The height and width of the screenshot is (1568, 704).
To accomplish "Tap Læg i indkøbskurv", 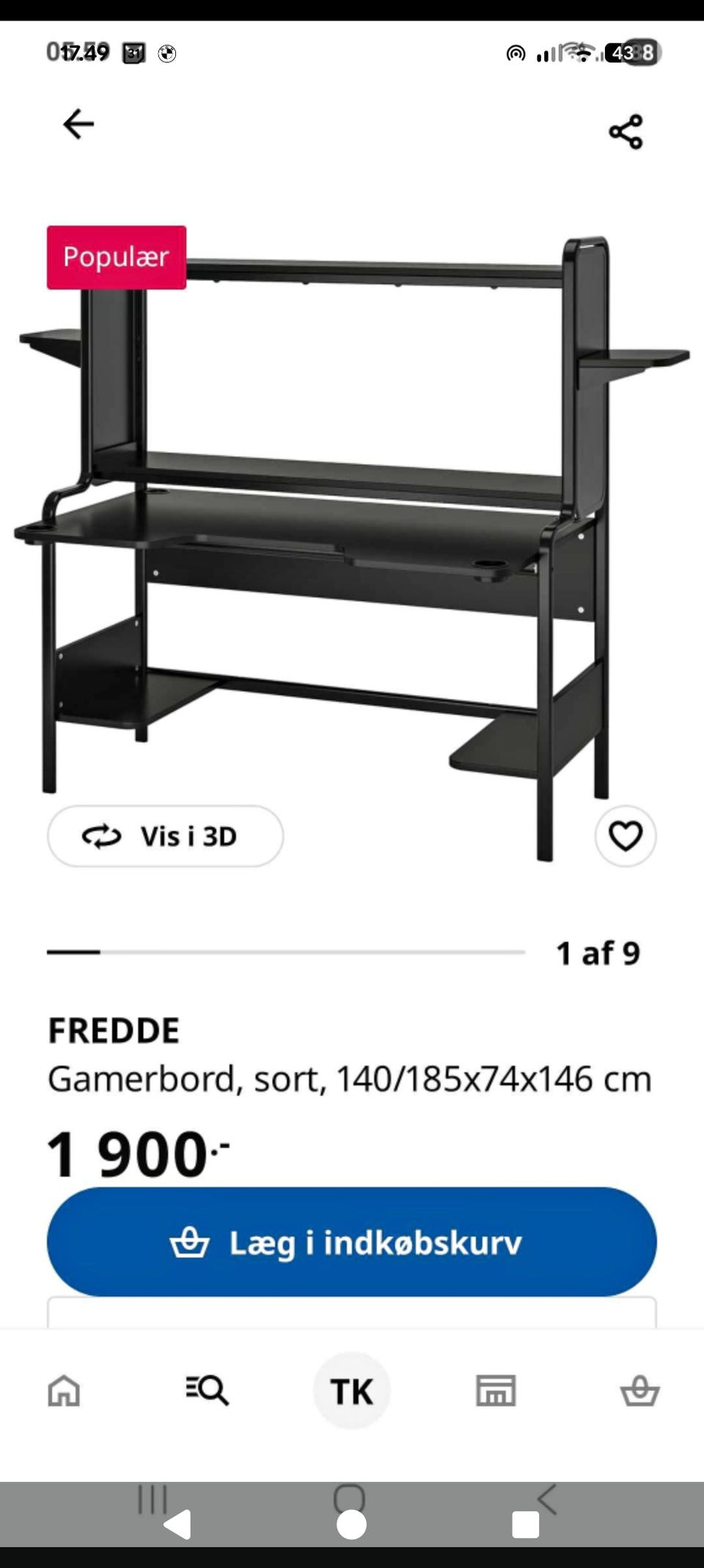I will [352, 1241].
